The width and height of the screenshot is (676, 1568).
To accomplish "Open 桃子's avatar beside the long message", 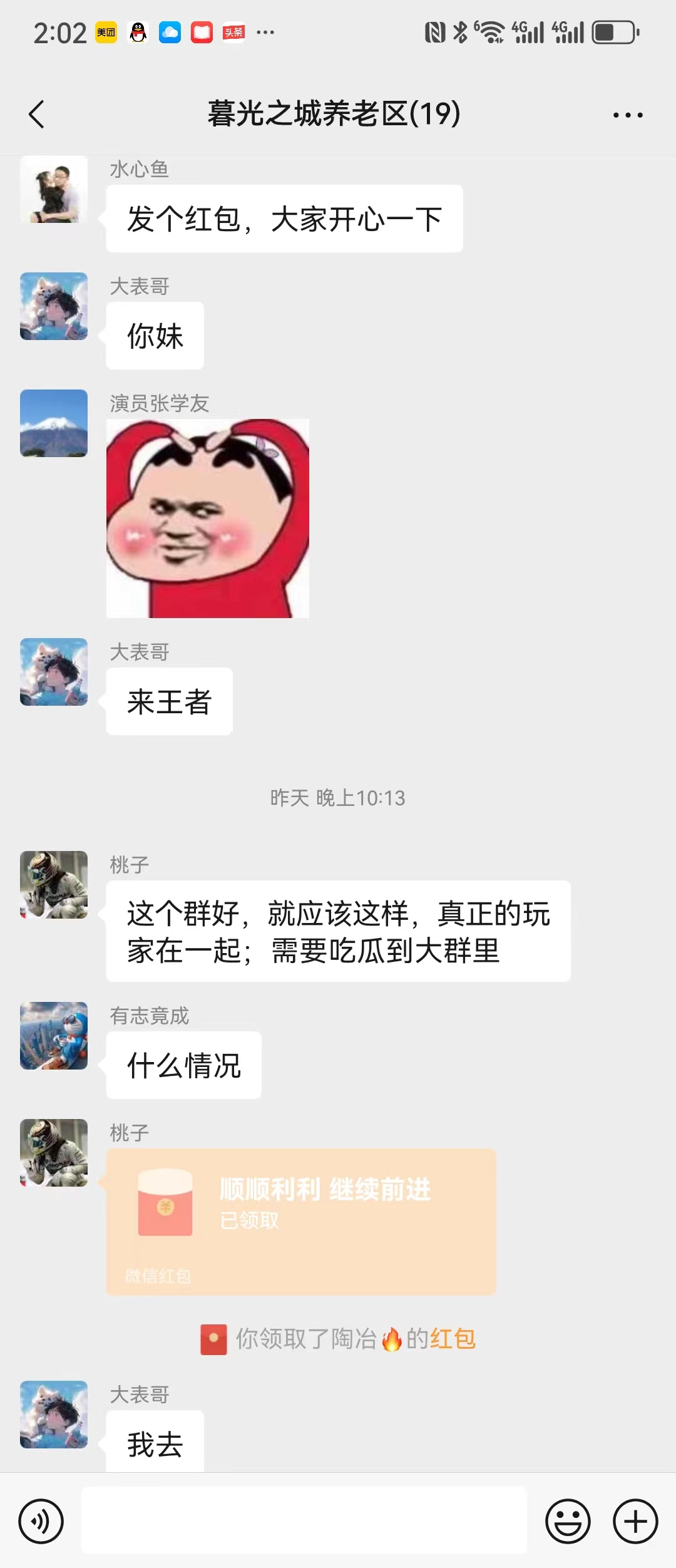I will [x=54, y=885].
